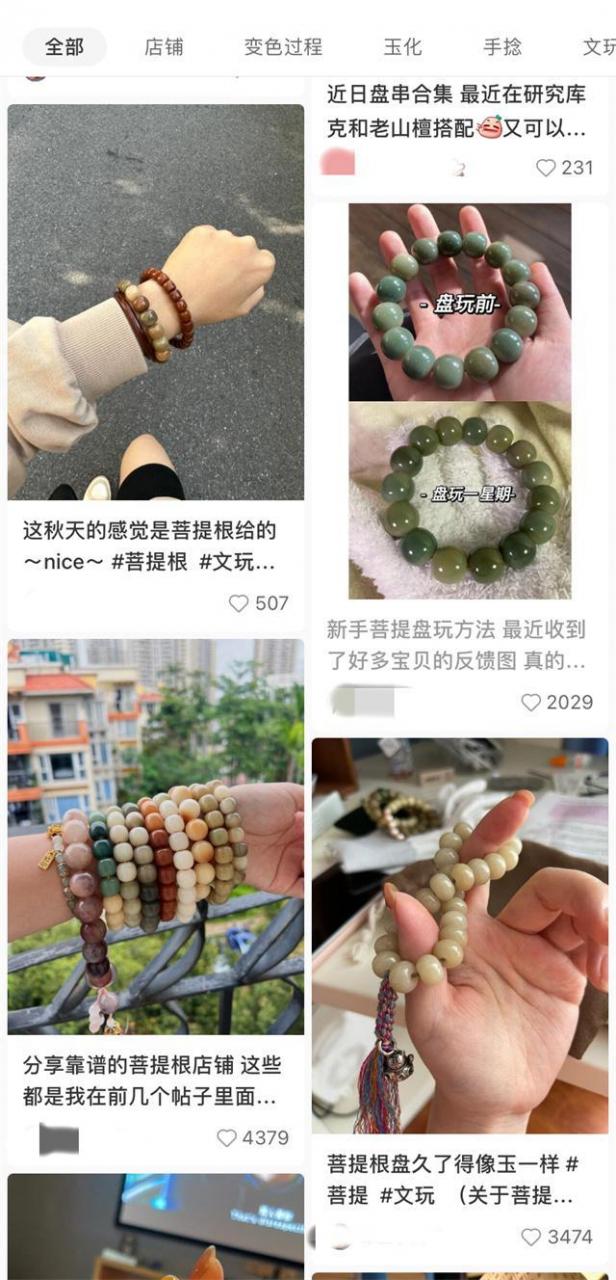
Task: Like the post with 4379 likes
Action: coord(227,1137)
